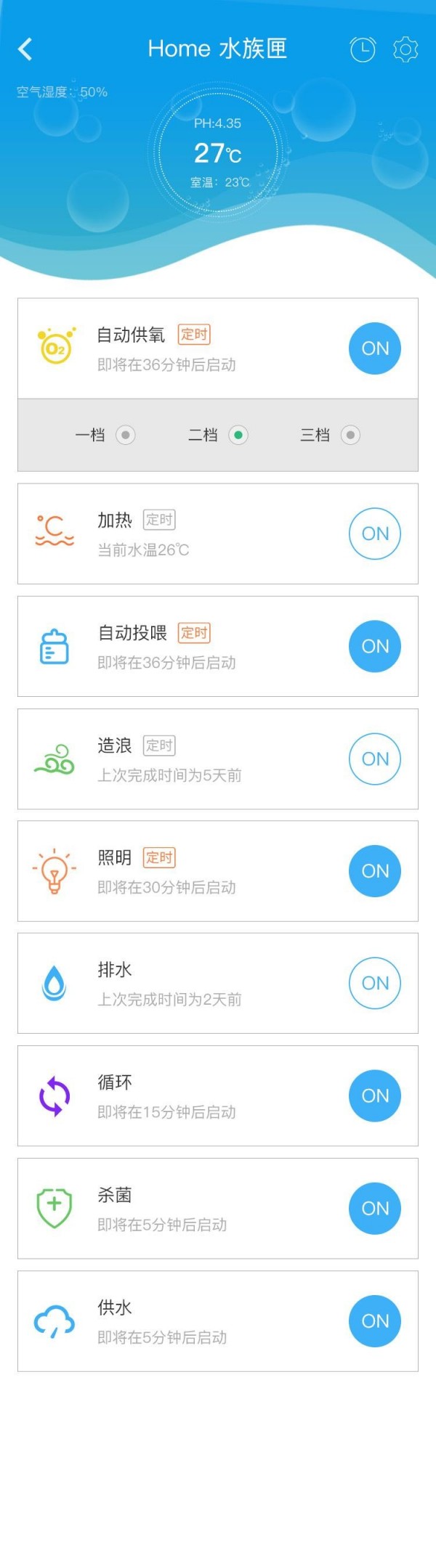
Task: Tap the 定时 tag next to 照明
Action: tap(159, 857)
